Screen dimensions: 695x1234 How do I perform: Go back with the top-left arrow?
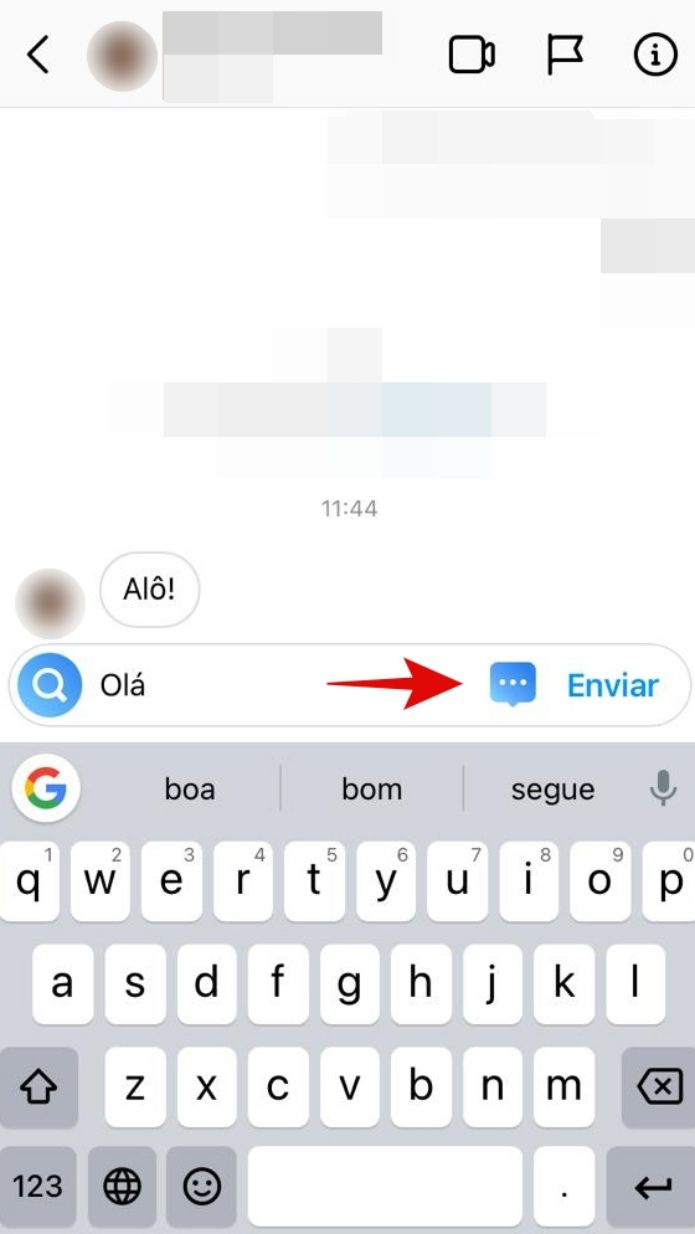pyautogui.click(x=38, y=55)
